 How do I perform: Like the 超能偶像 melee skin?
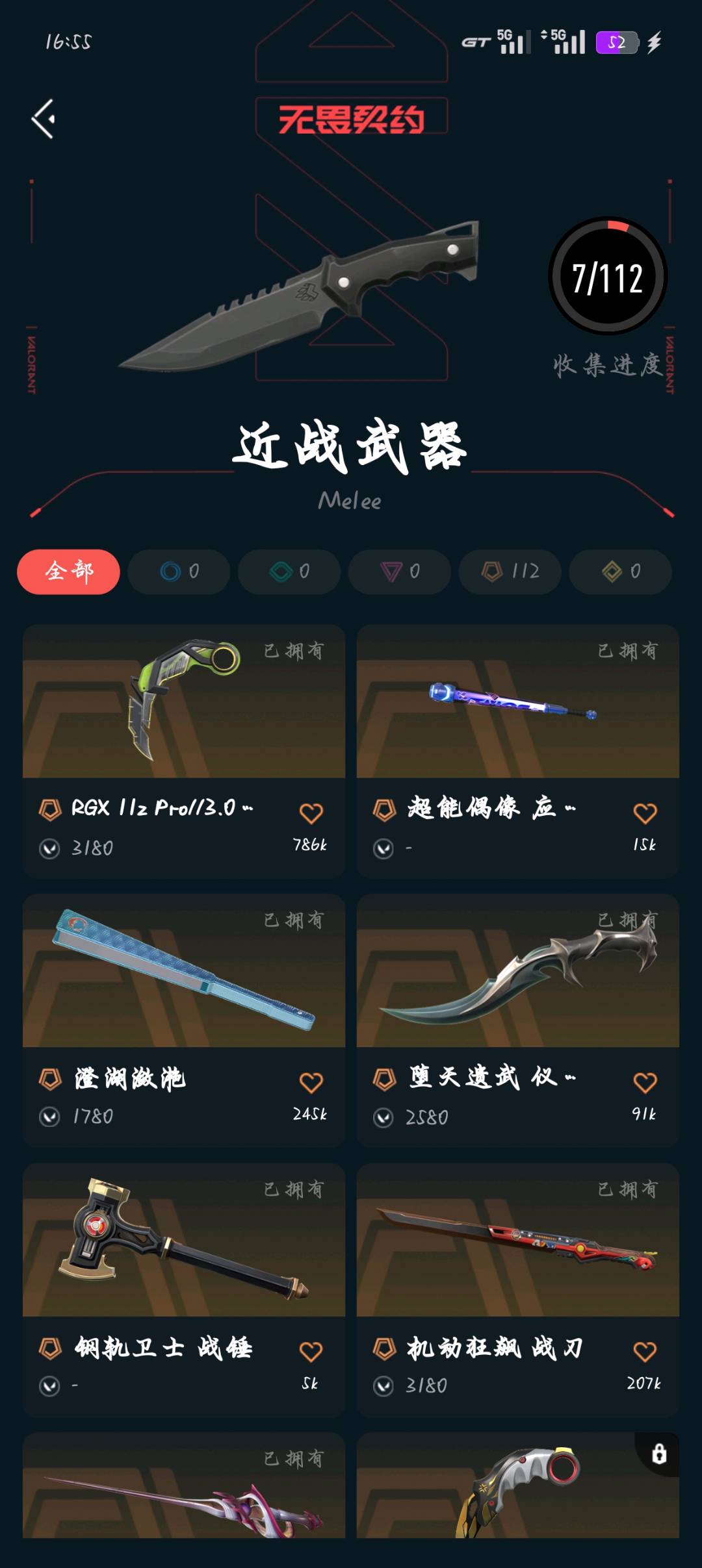(645, 813)
